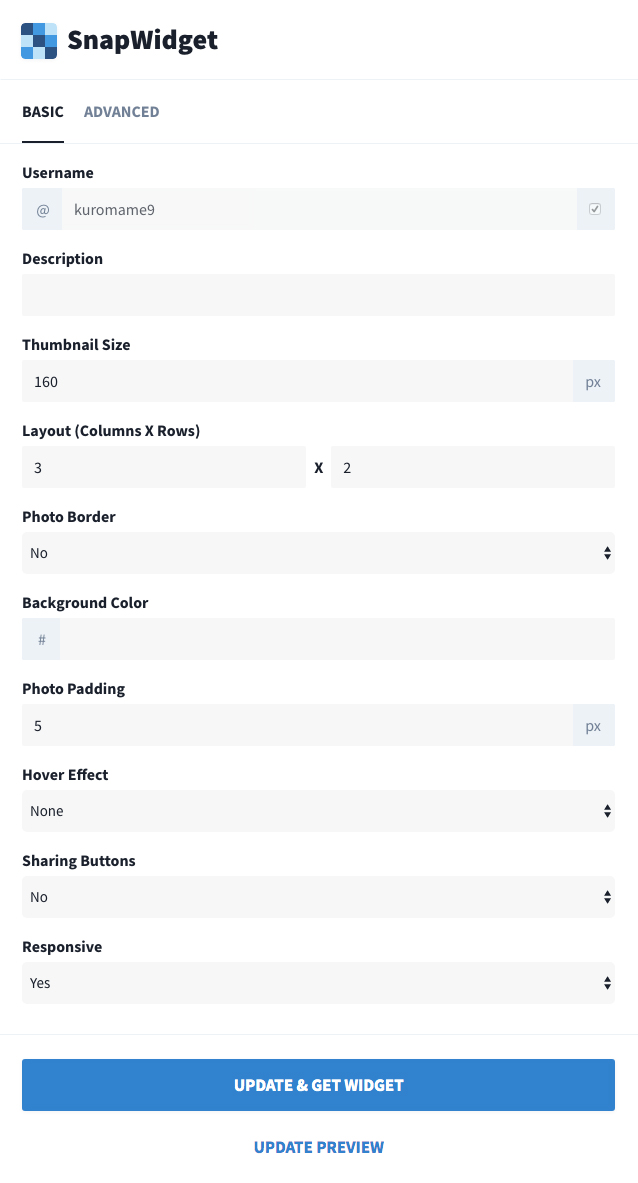Screen dimensions: 638x1183
Task: Open the Photo Border dropdown
Action: (x=318, y=553)
